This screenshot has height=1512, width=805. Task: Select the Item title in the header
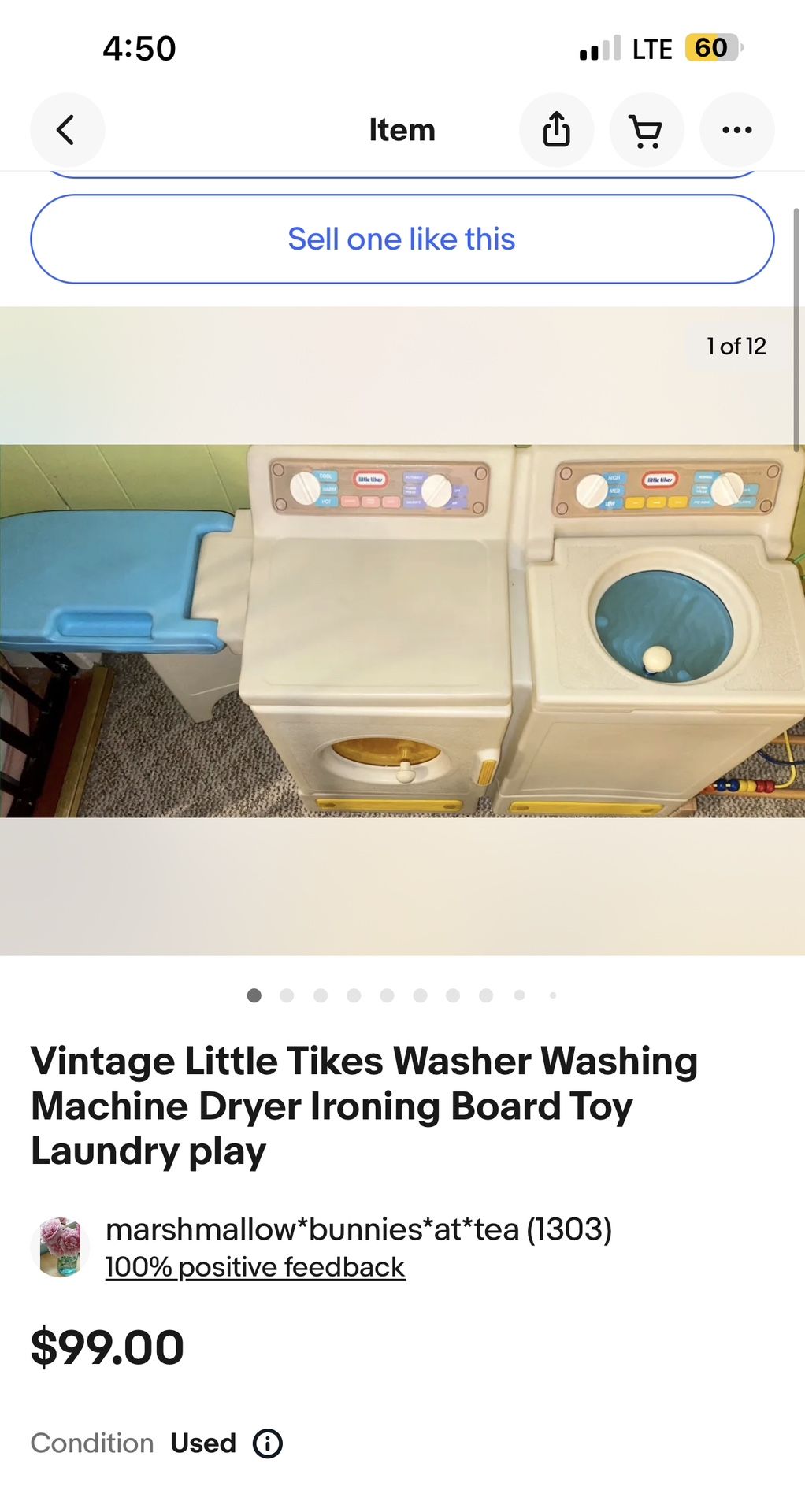[x=402, y=130]
